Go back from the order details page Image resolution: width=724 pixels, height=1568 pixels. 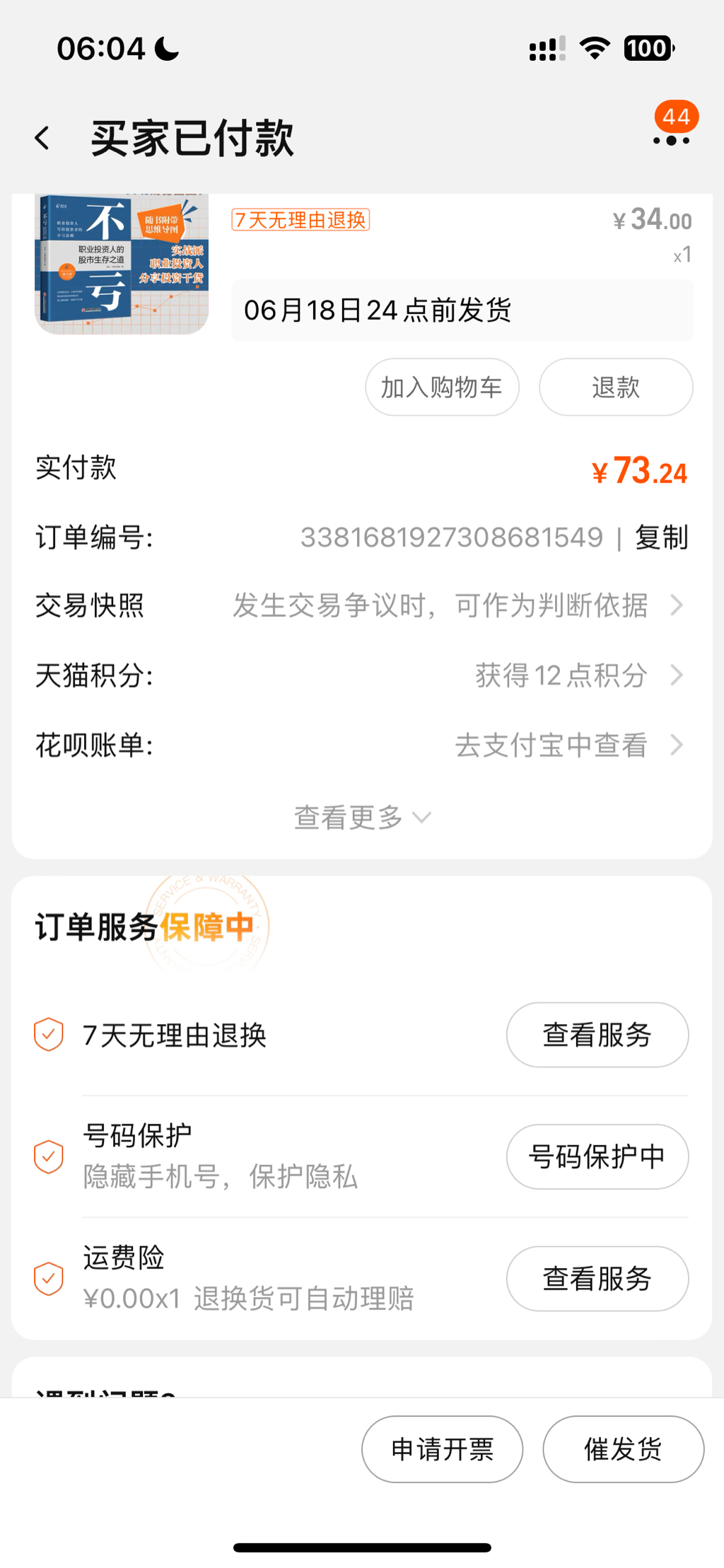pos(42,138)
